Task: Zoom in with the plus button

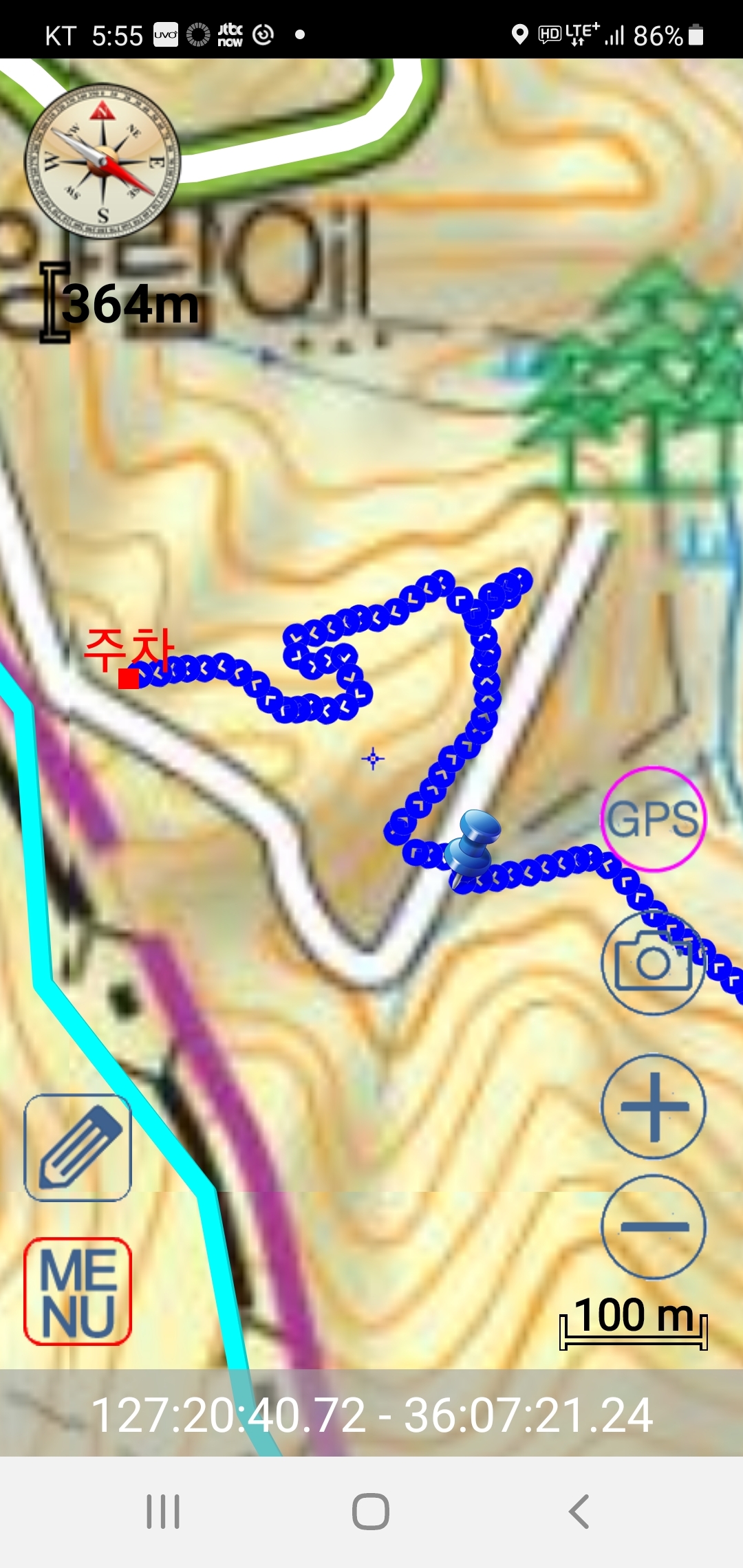Action: 654,1107
